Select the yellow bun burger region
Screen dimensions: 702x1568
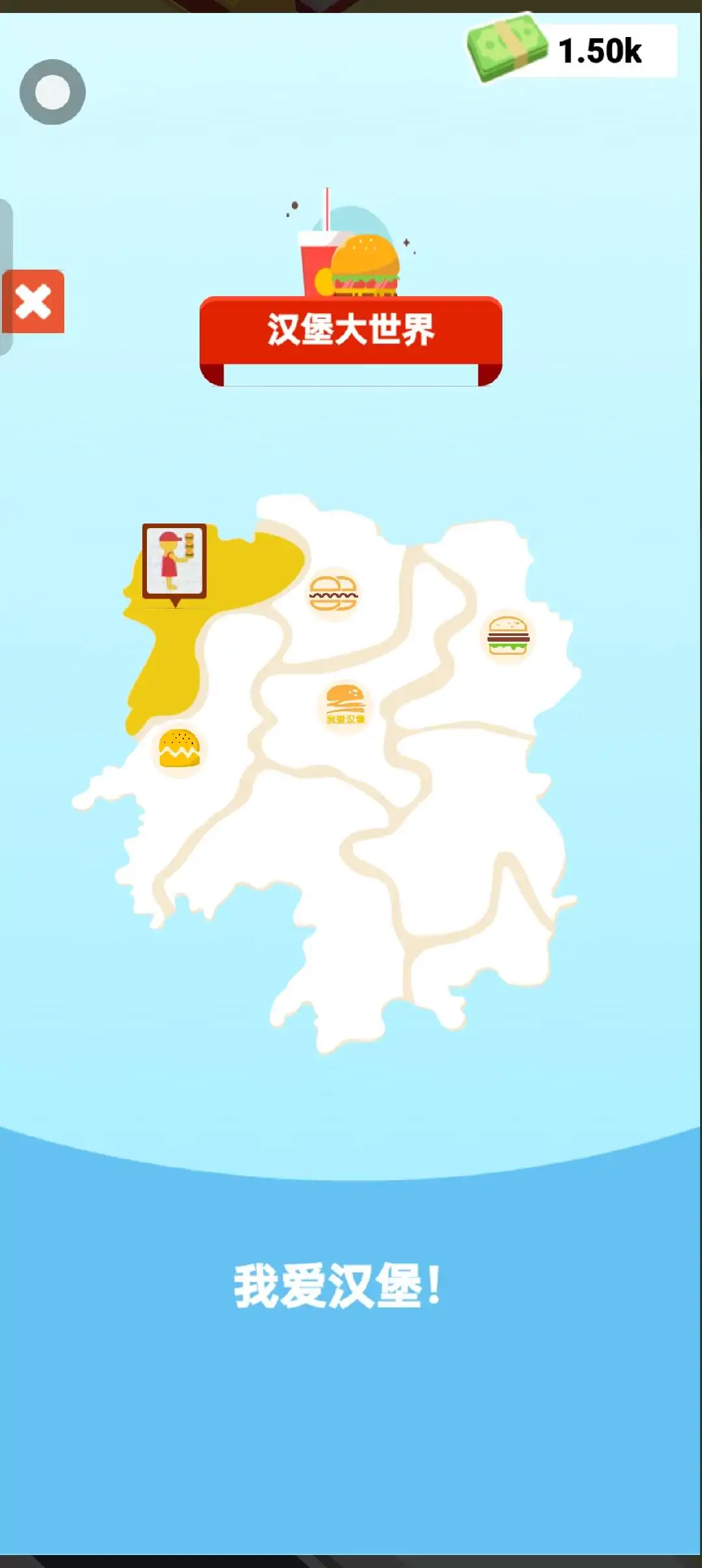tap(179, 748)
